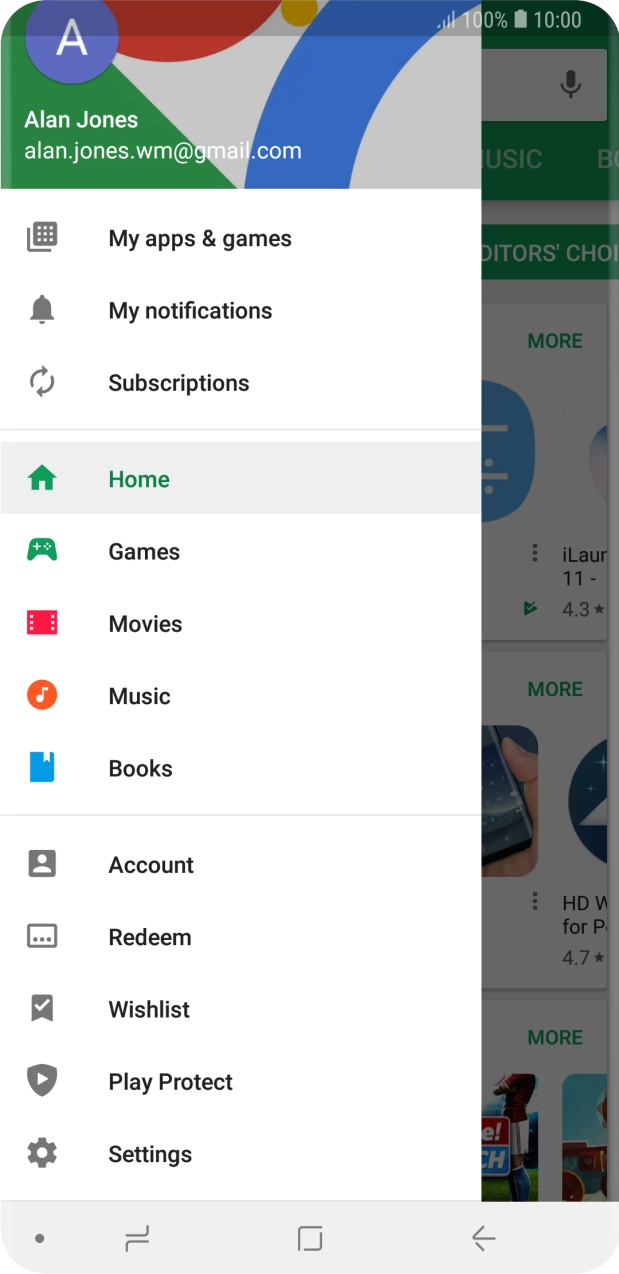619x1274 pixels.
Task: Open Play Protect
Action: (170, 1082)
